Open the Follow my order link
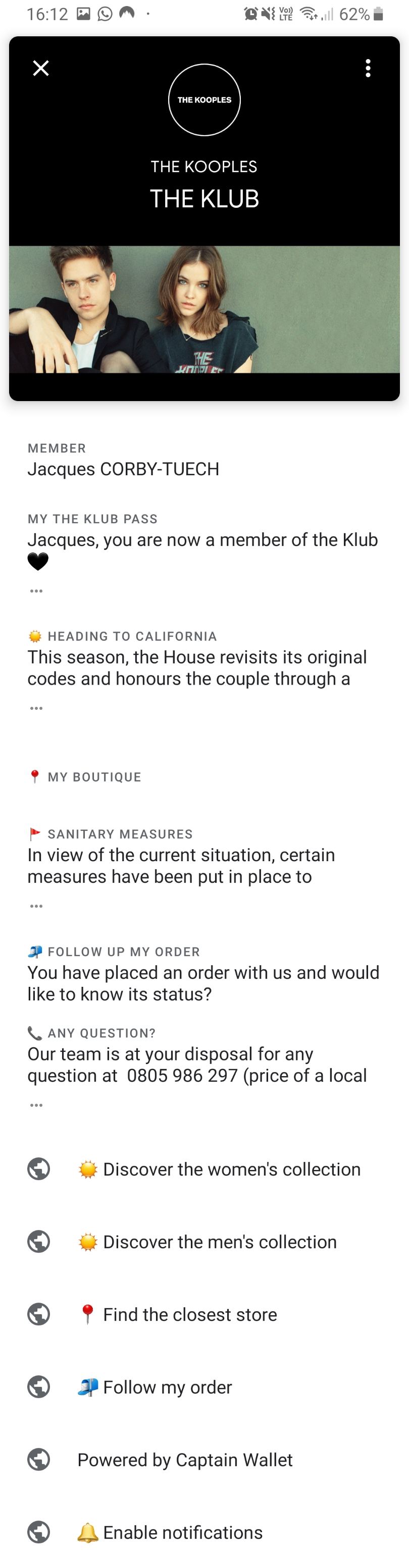The image size is (409, 1568). (167, 1386)
